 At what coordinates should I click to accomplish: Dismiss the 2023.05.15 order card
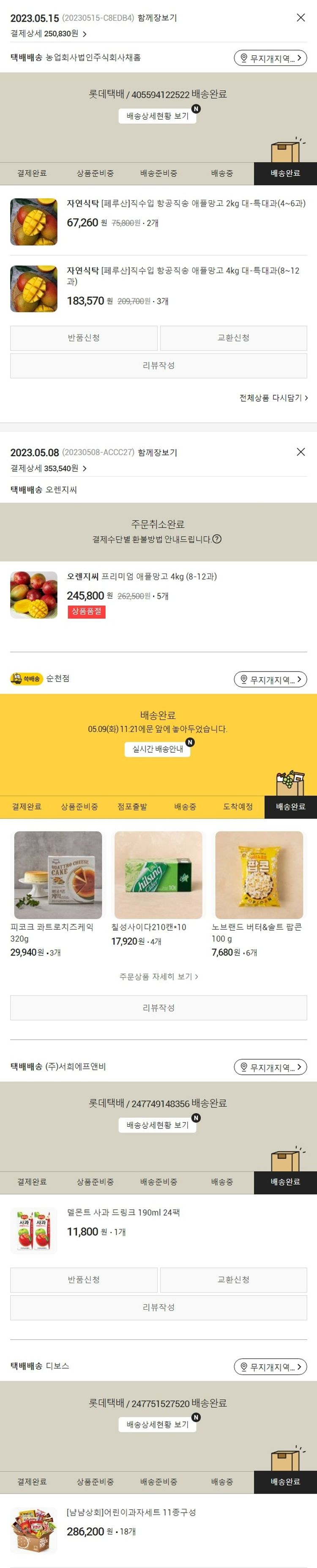tap(301, 18)
